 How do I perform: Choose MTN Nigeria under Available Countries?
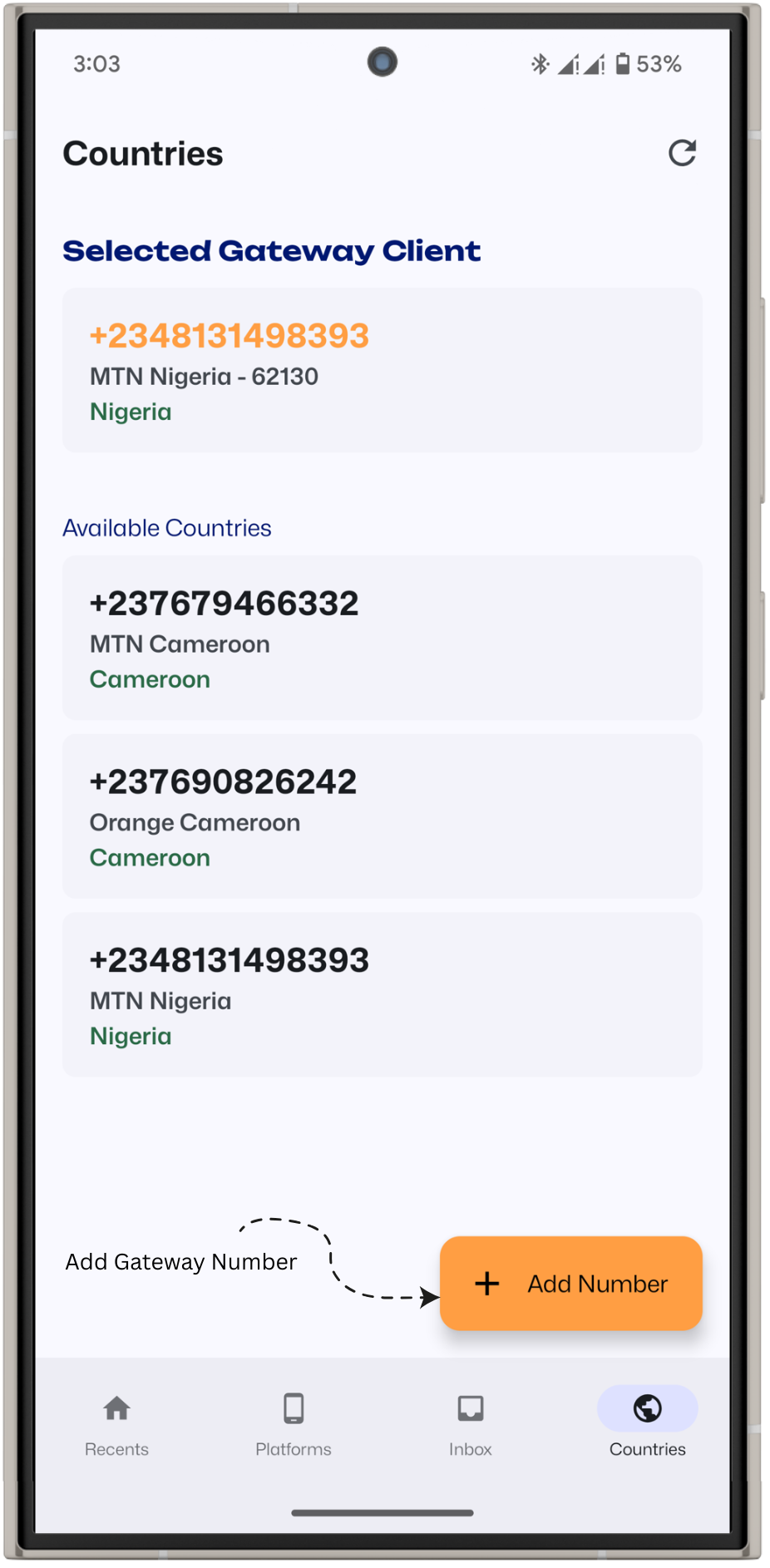382,994
